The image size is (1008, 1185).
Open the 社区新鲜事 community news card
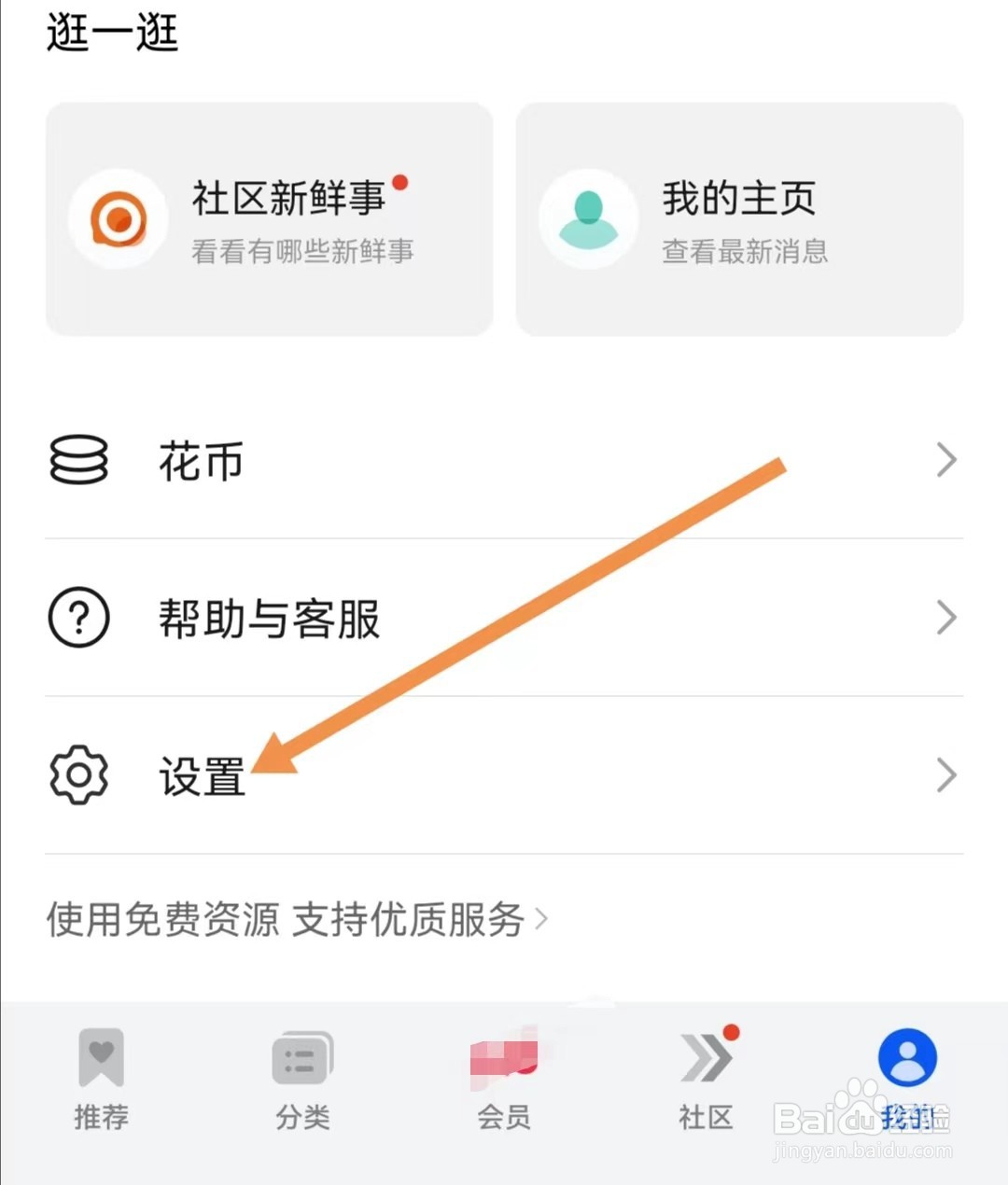269,217
